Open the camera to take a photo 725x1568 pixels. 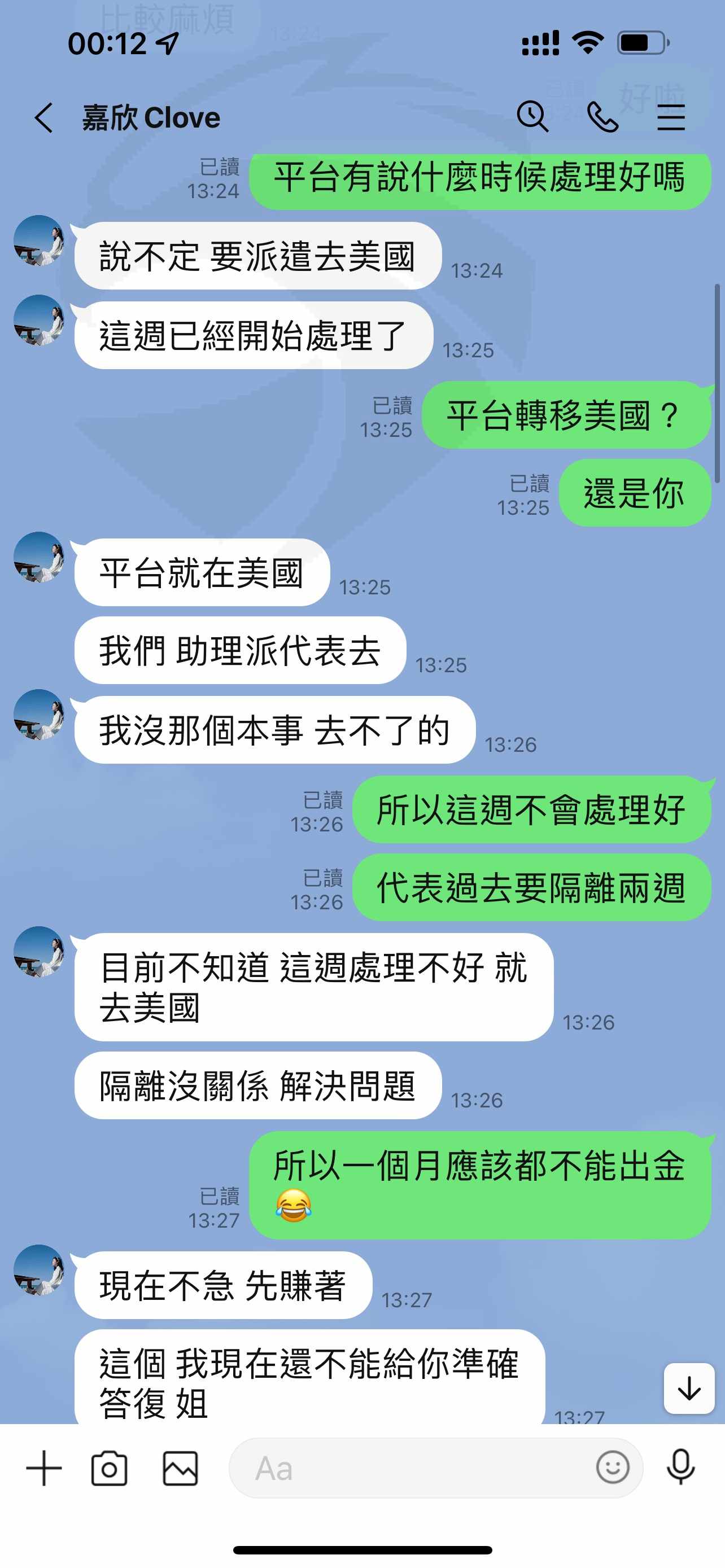click(110, 1468)
